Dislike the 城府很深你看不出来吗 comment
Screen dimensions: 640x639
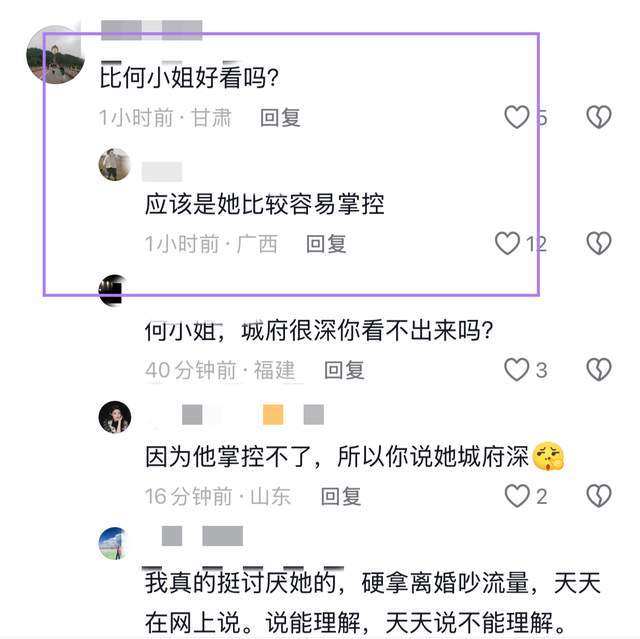click(x=598, y=370)
